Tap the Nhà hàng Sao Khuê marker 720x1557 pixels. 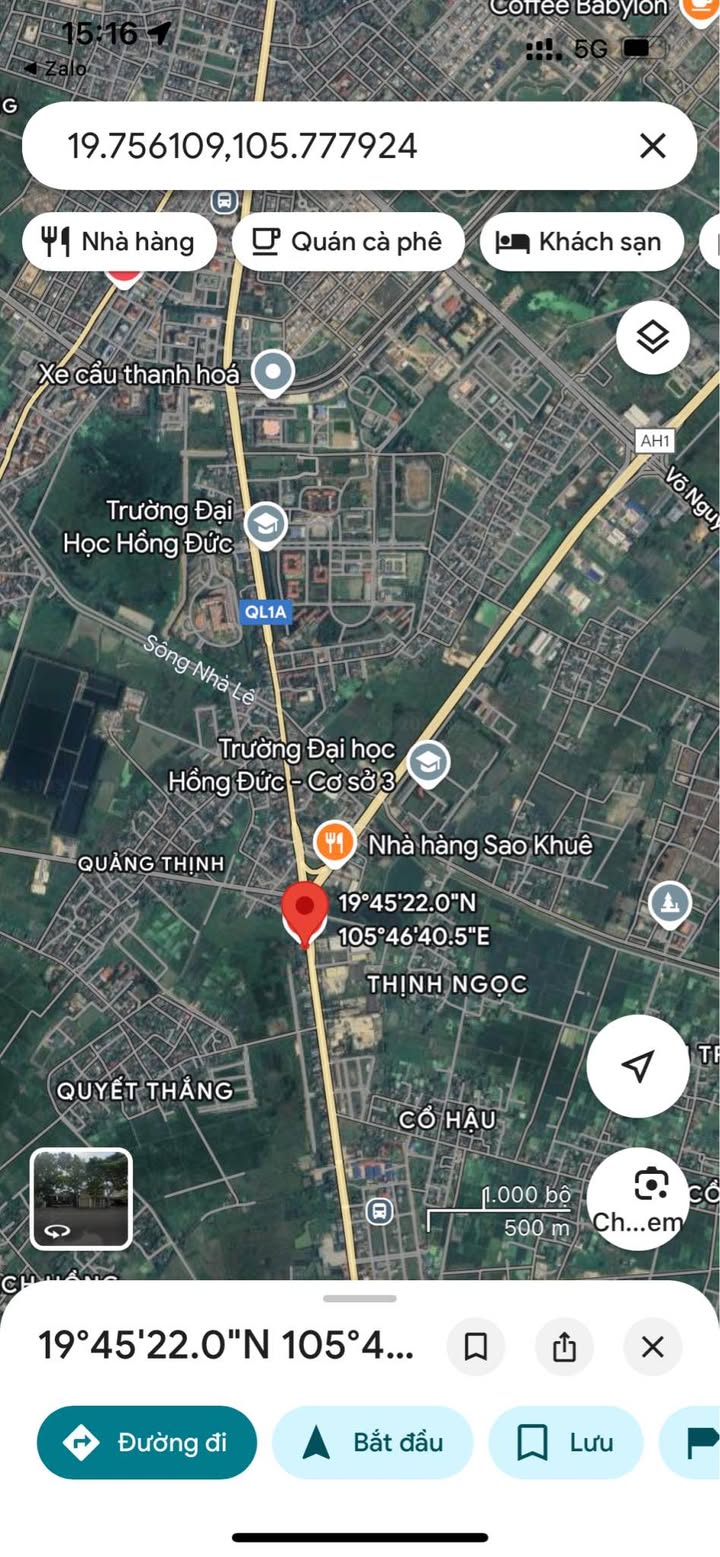coord(334,844)
